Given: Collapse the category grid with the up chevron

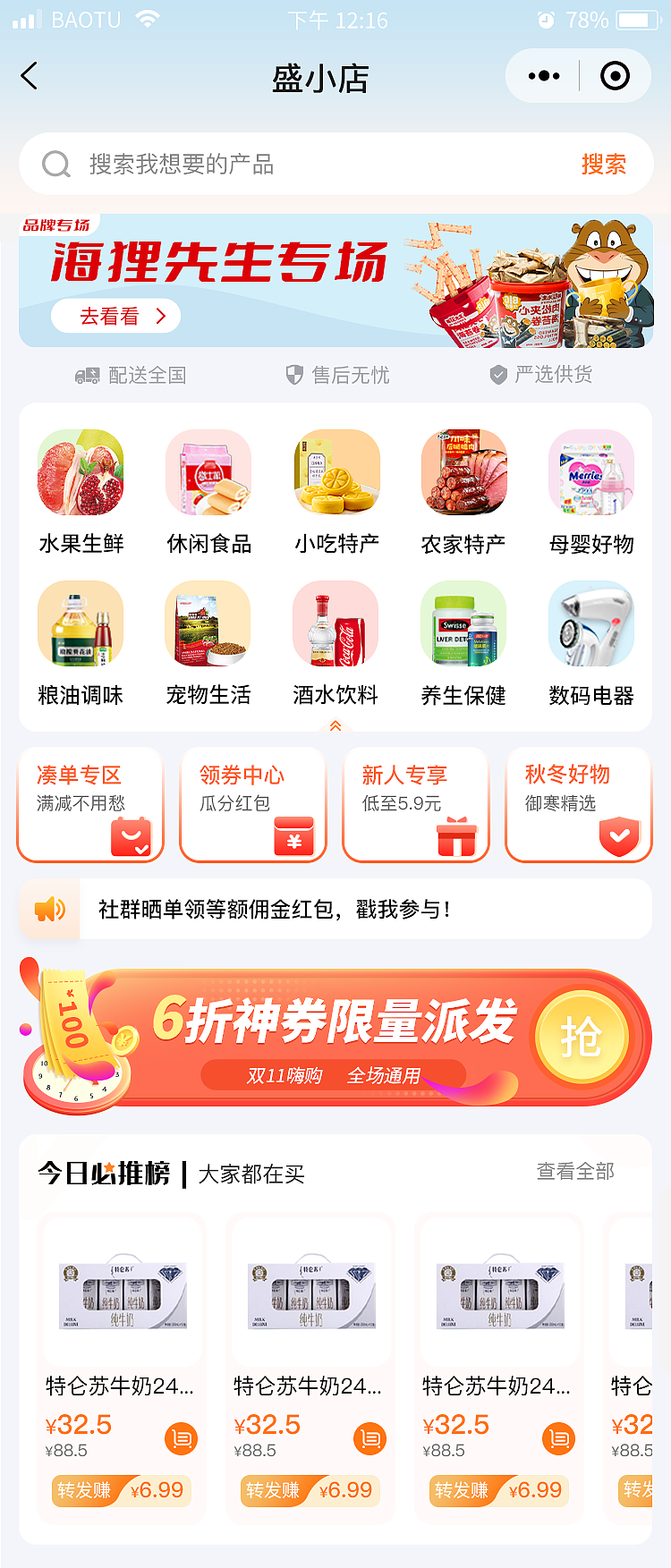Looking at the screenshot, I should [x=335, y=727].
